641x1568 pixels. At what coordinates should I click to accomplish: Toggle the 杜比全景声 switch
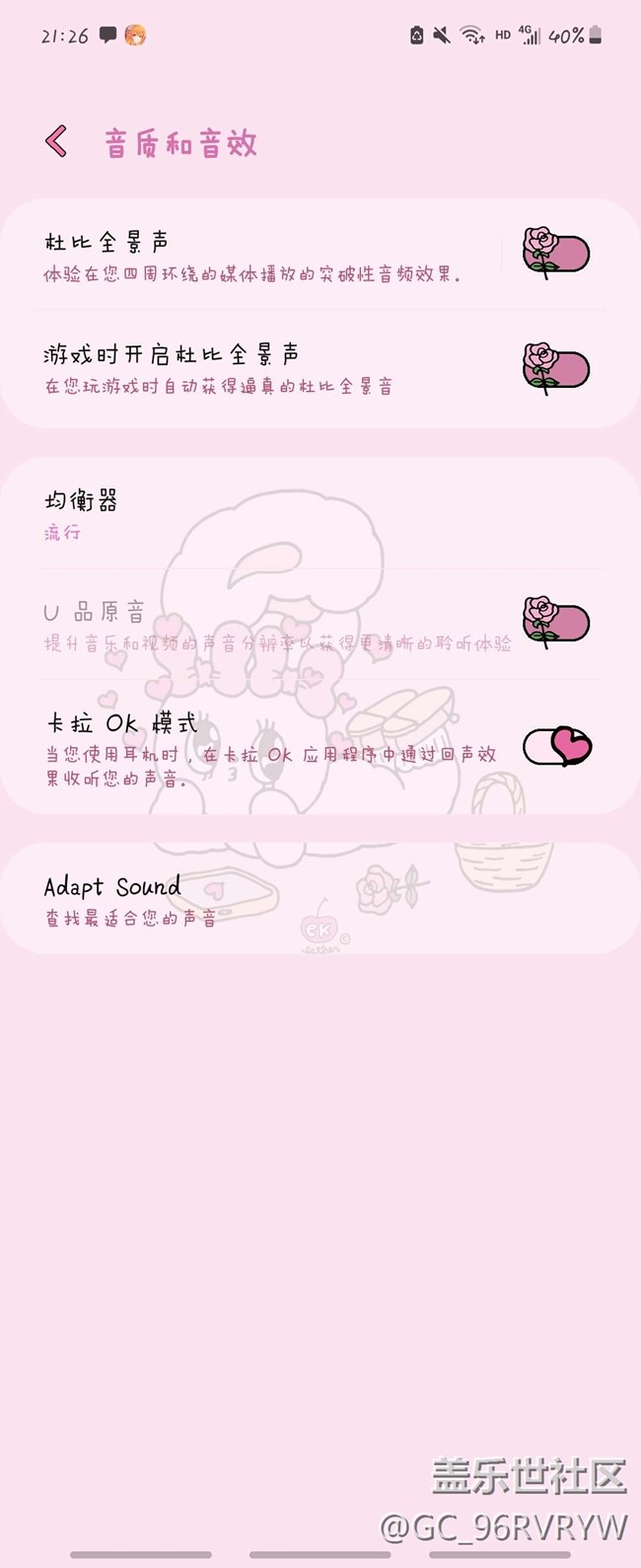pyautogui.click(x=556, y=255)
